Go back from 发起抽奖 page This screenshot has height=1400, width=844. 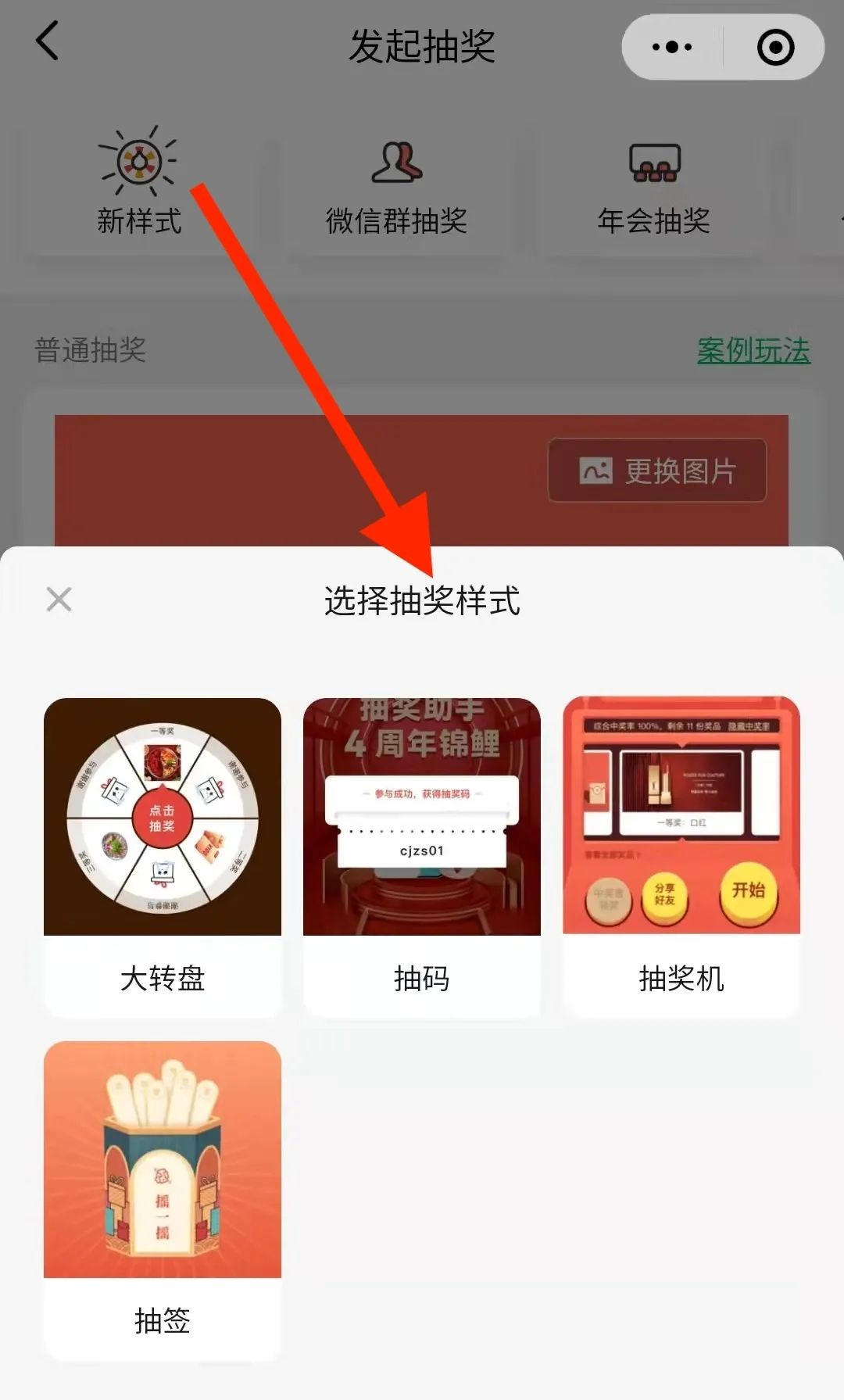pos(48,41)
